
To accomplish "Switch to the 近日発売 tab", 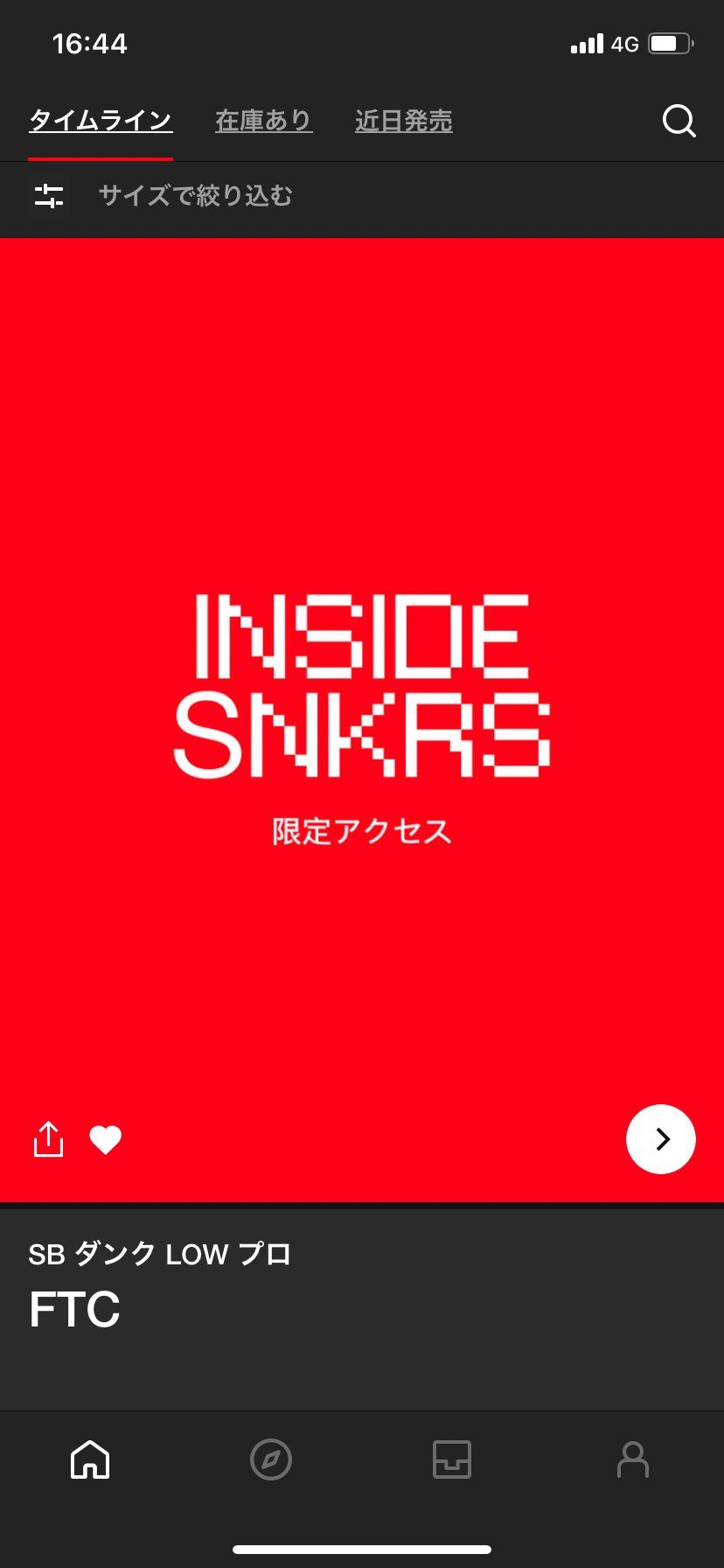I will point(403,121).
